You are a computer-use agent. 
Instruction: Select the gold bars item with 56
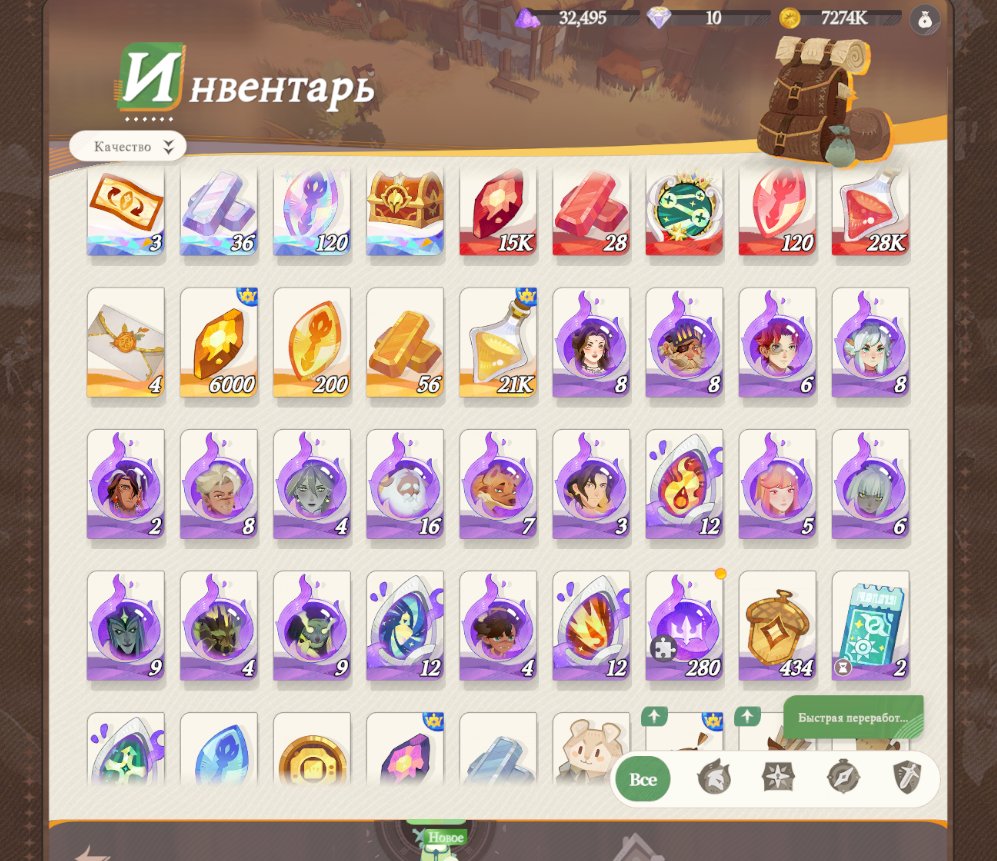pyautogui.click(x=405, y=342)
